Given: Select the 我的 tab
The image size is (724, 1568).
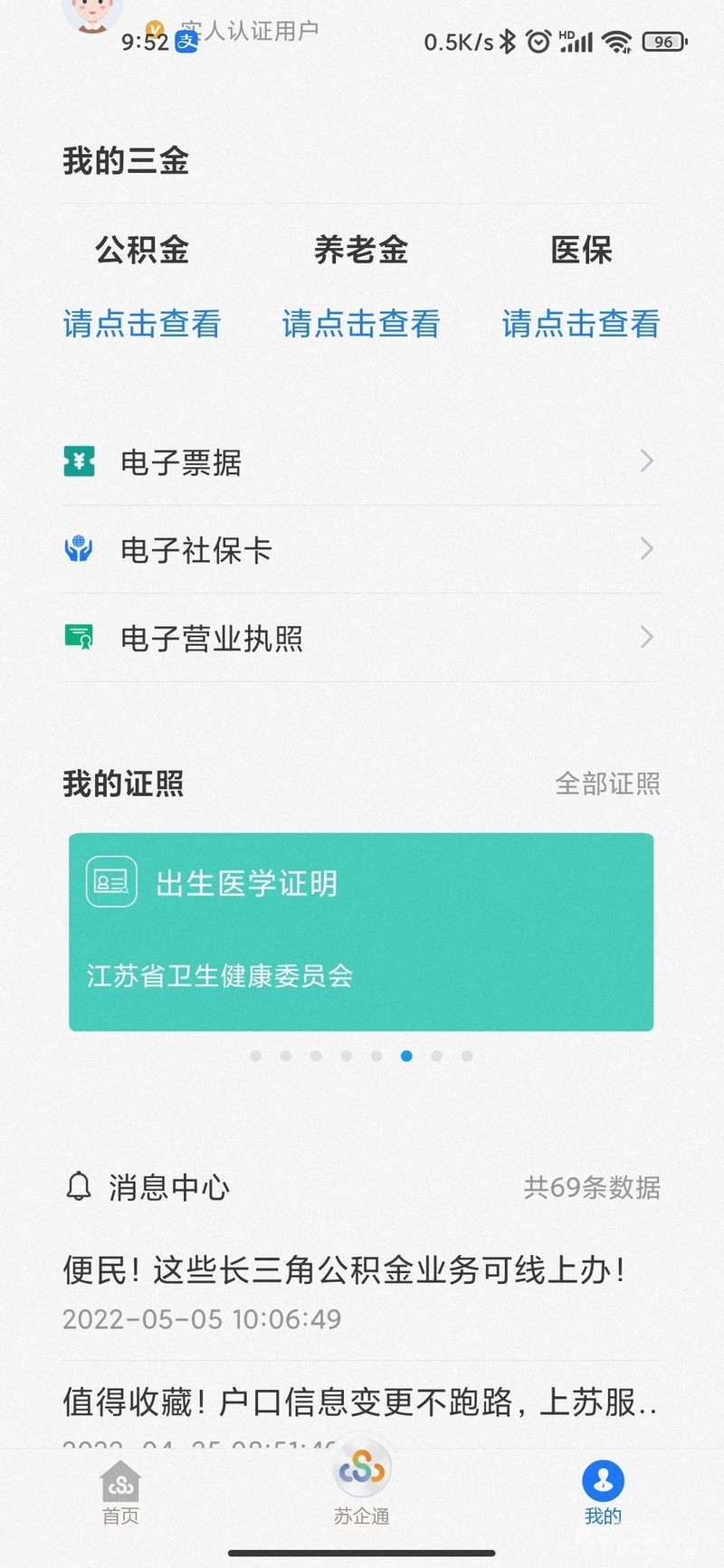Looking at the screenshot, I should pos(603,1493).
